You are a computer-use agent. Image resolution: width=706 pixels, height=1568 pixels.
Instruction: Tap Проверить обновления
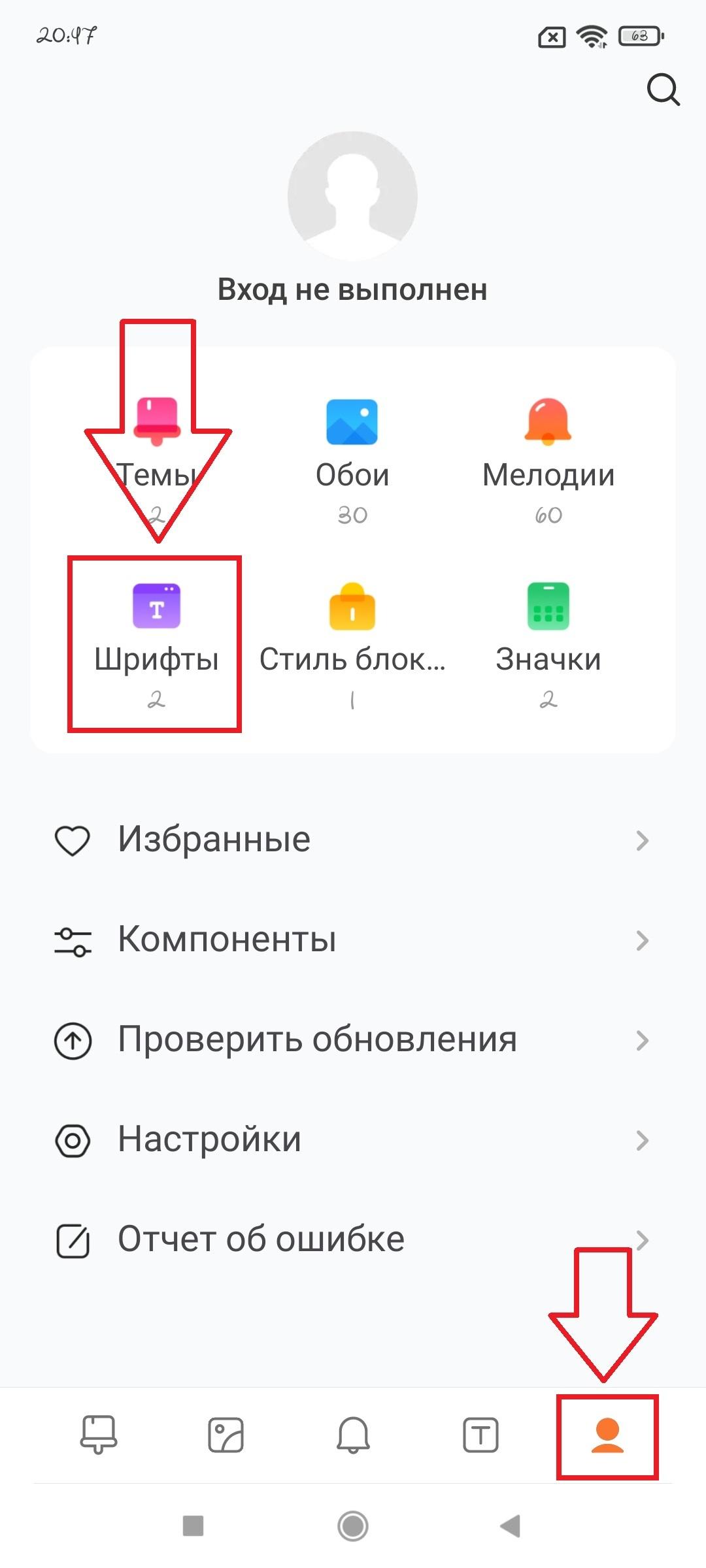(x=352, y=1040)
